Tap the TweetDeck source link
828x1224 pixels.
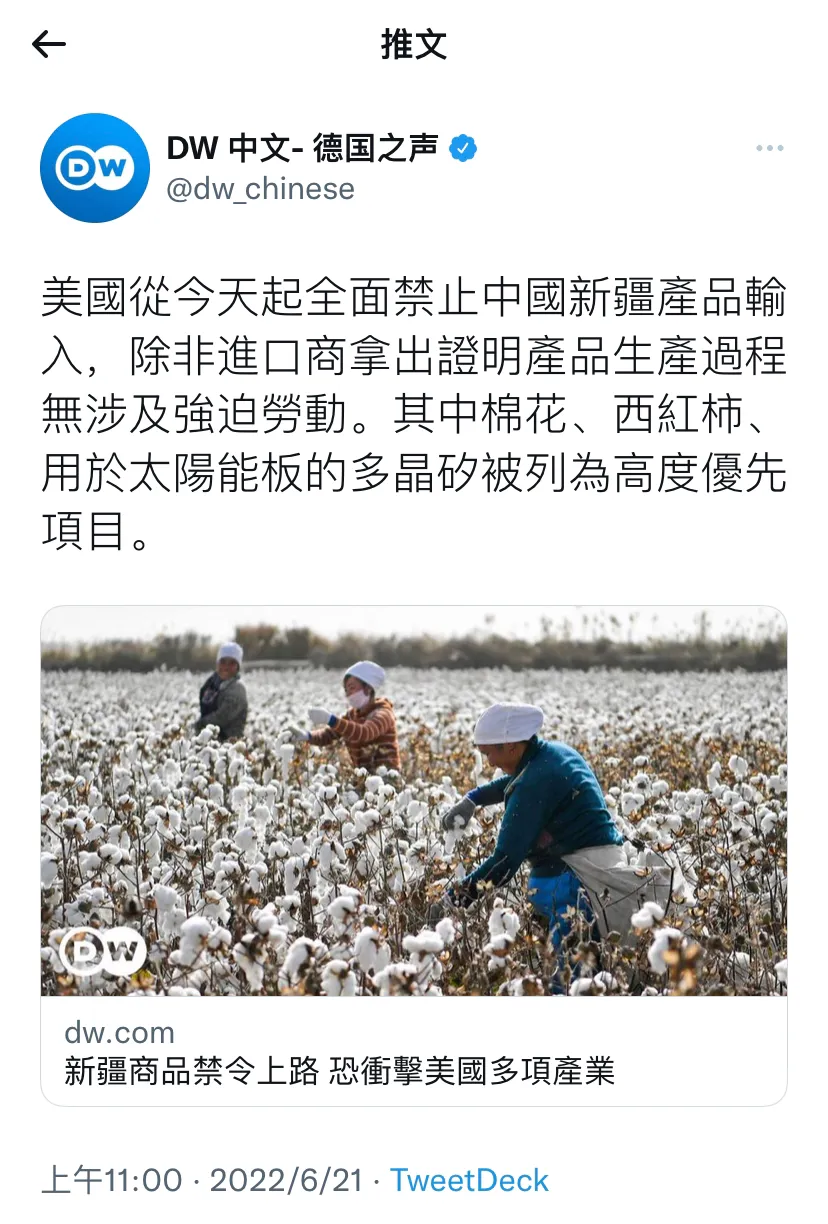pyautogui.click(x=469, y=1180)
